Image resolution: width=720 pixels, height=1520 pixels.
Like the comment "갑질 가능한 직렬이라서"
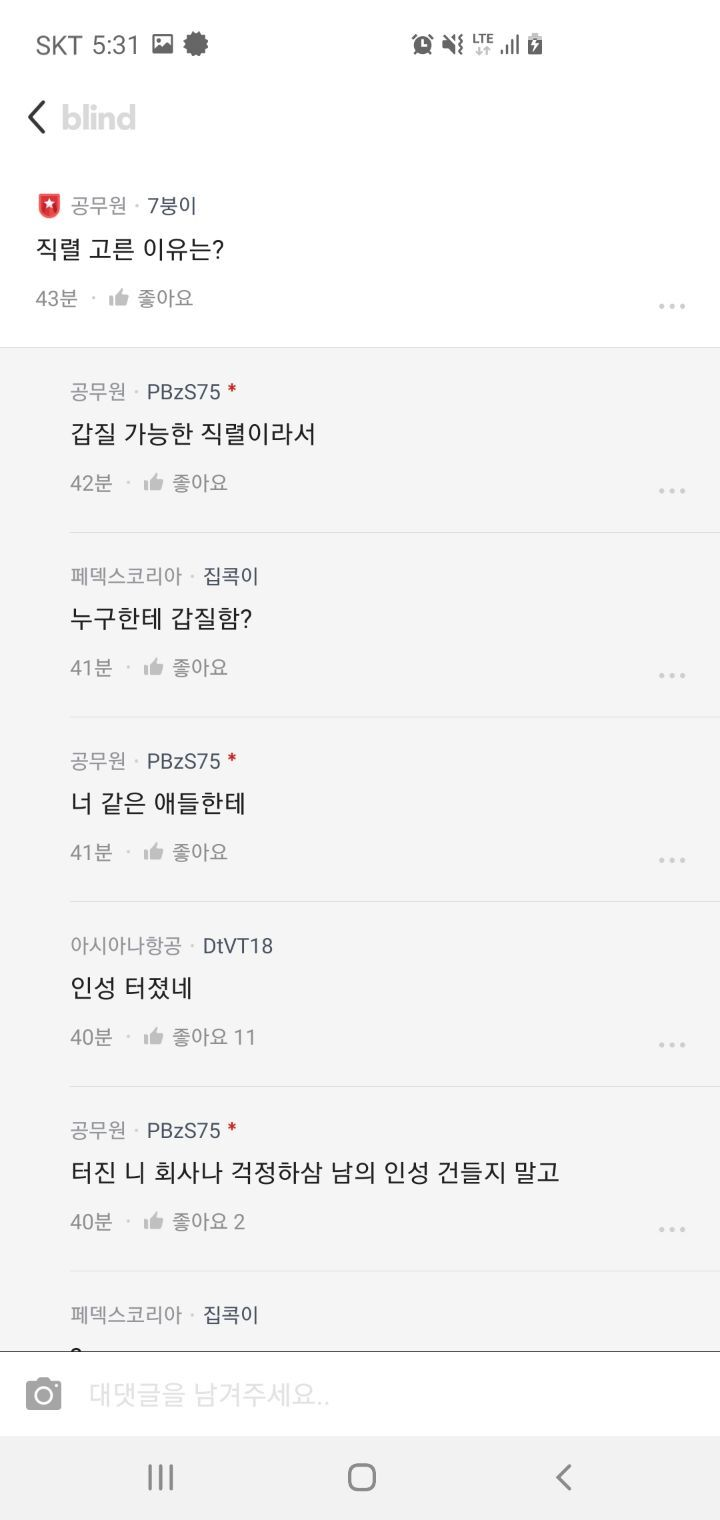point(186,483)
